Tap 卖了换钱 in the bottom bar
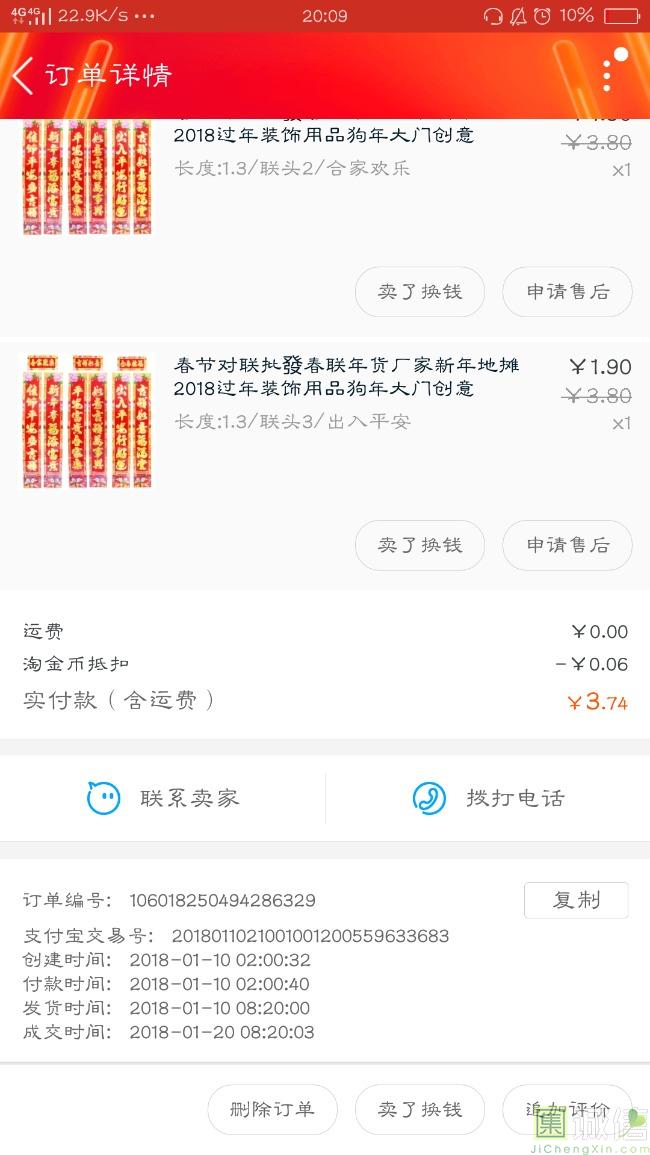 (420, 1109)
